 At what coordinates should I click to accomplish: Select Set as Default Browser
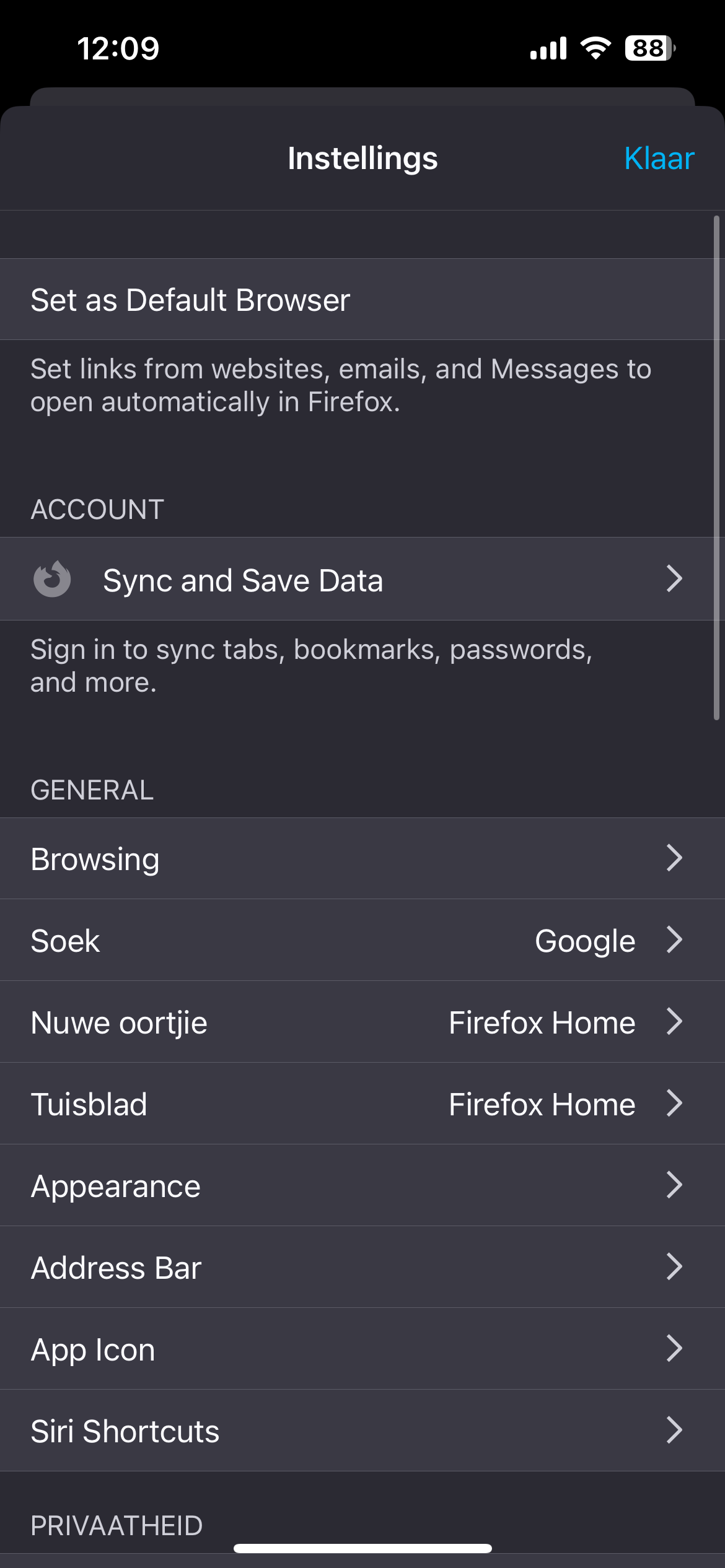click(362, 300)
